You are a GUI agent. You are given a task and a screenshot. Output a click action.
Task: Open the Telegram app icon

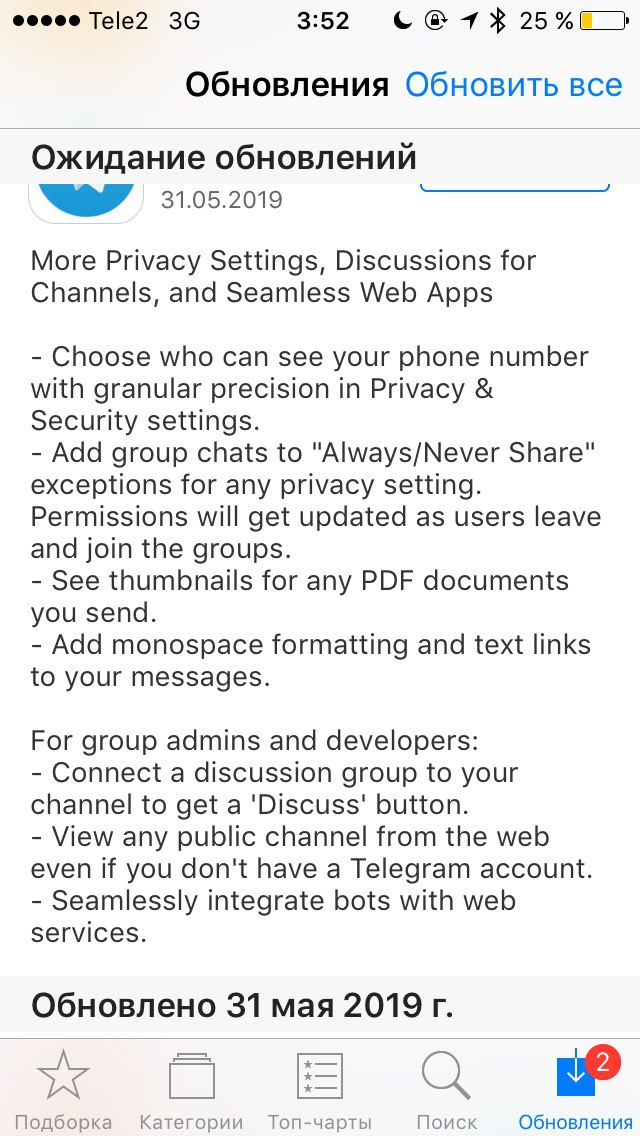86,204
